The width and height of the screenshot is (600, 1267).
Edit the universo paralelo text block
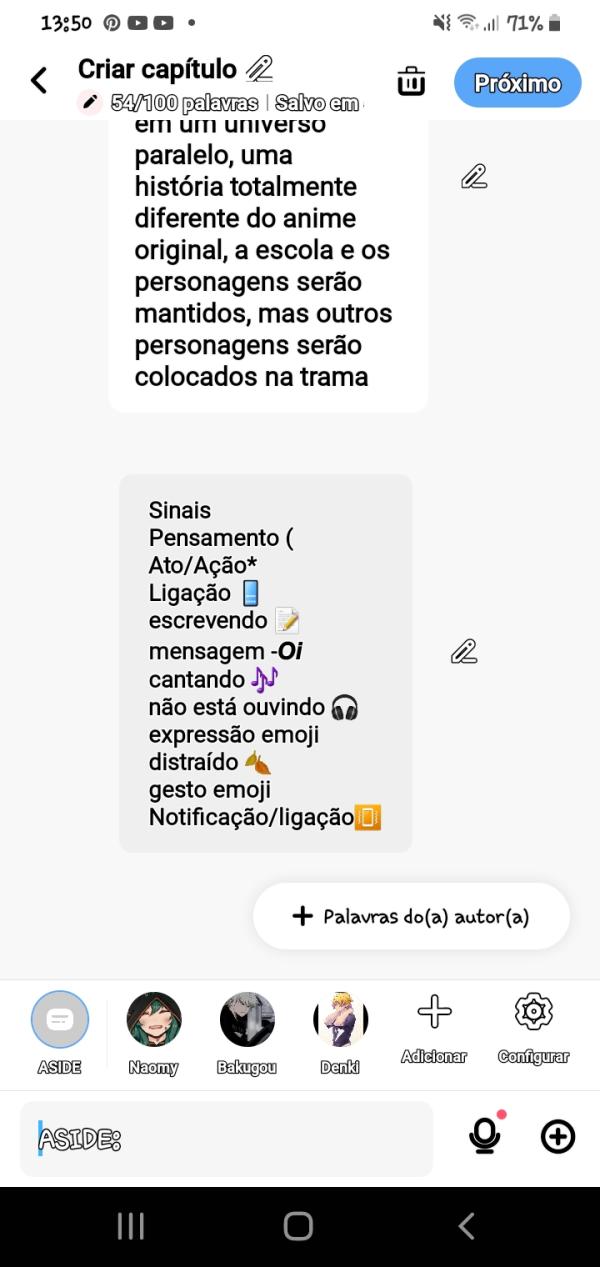[x=474, y=177]
